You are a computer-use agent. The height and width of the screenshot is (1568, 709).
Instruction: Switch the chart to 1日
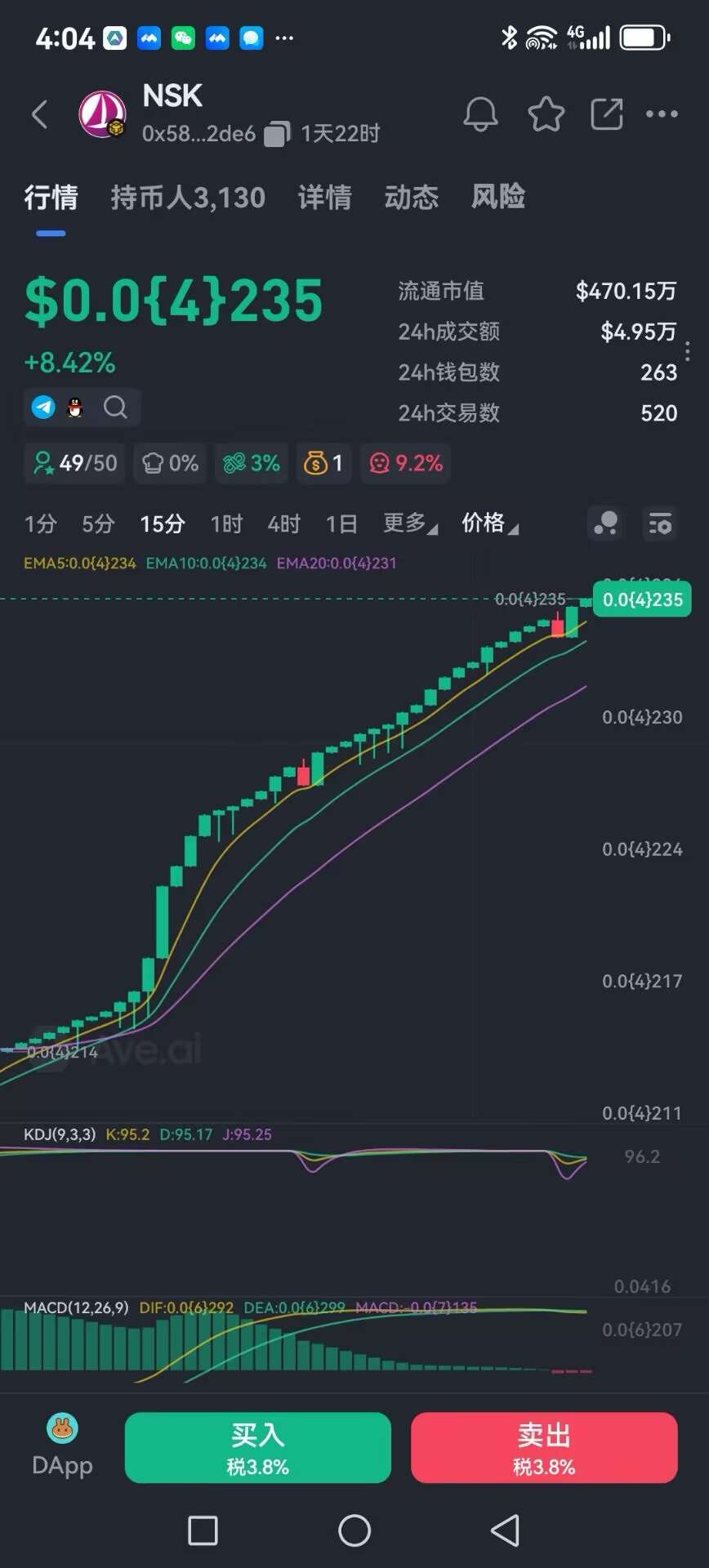point(341,523)
